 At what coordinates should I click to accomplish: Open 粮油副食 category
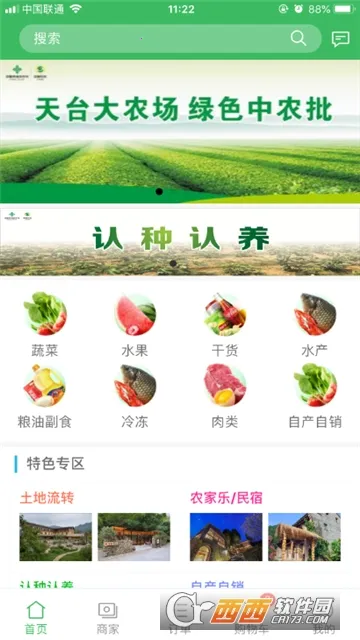[45, 396]
